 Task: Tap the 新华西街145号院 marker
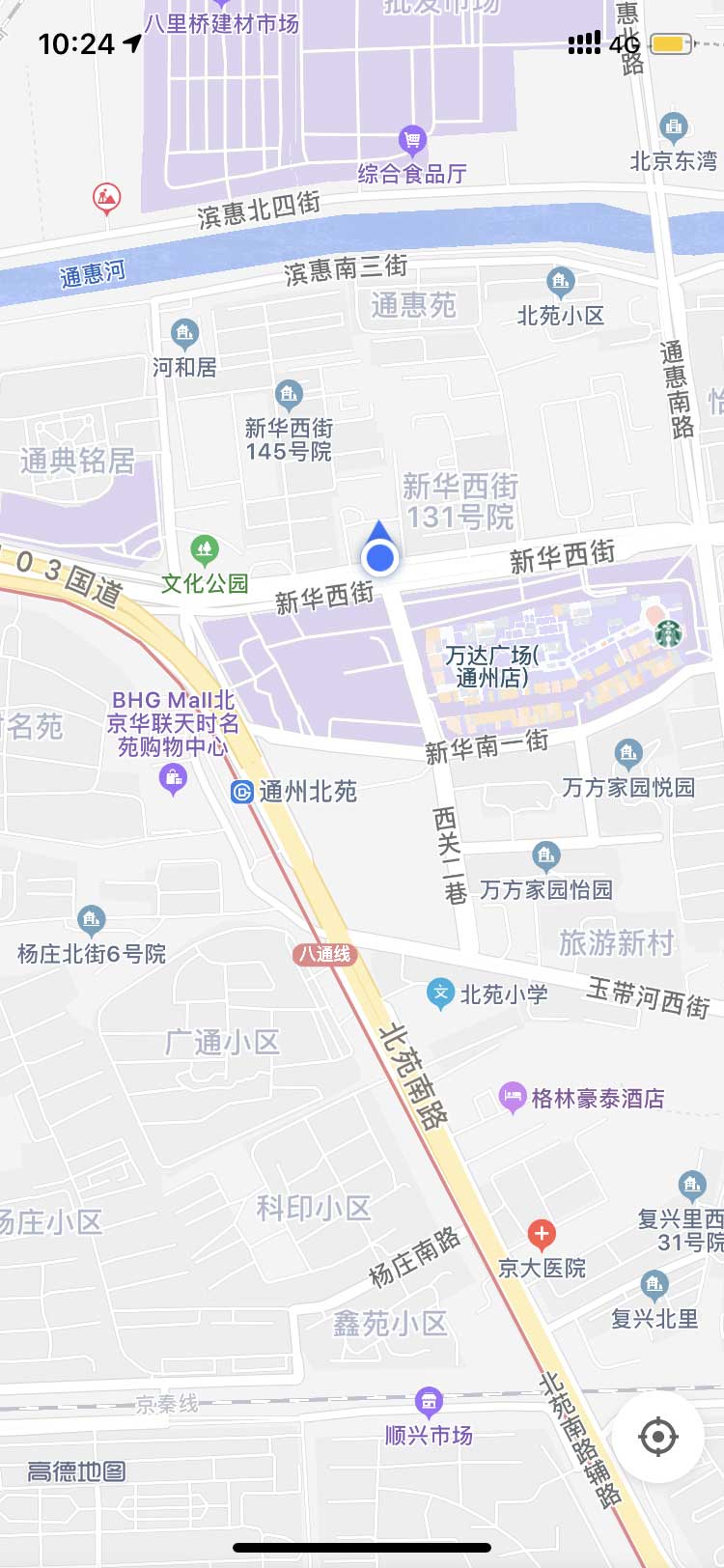coord(289,395)
